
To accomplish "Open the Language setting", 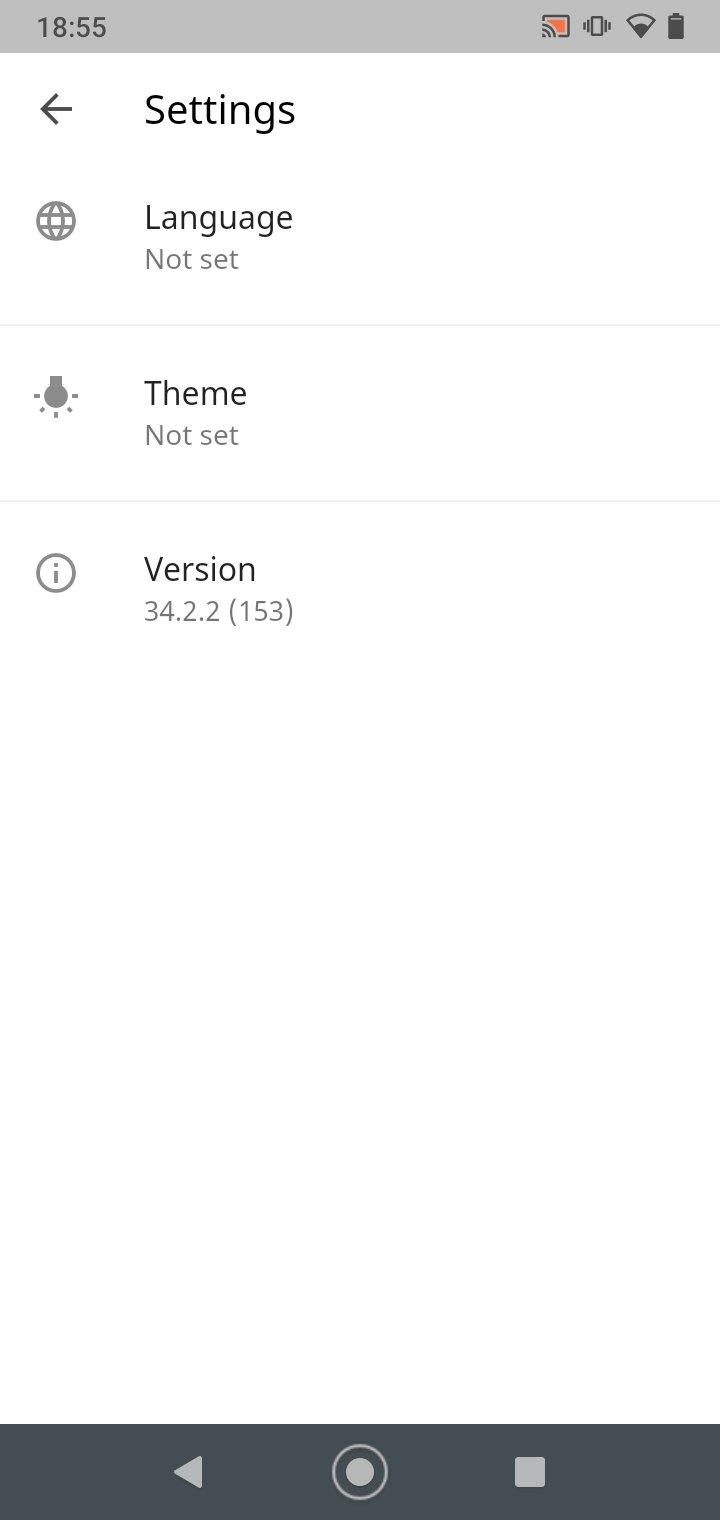I will [x=360, y=237].
